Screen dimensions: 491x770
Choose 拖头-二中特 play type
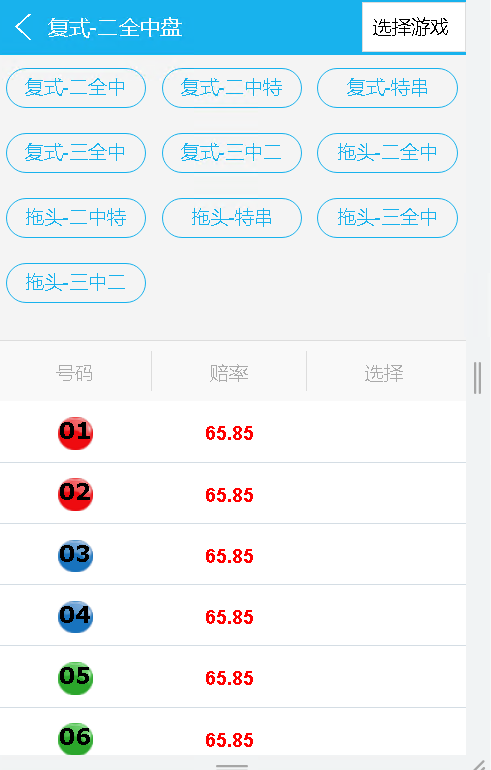pyautogui.click(x=76, y=218)
